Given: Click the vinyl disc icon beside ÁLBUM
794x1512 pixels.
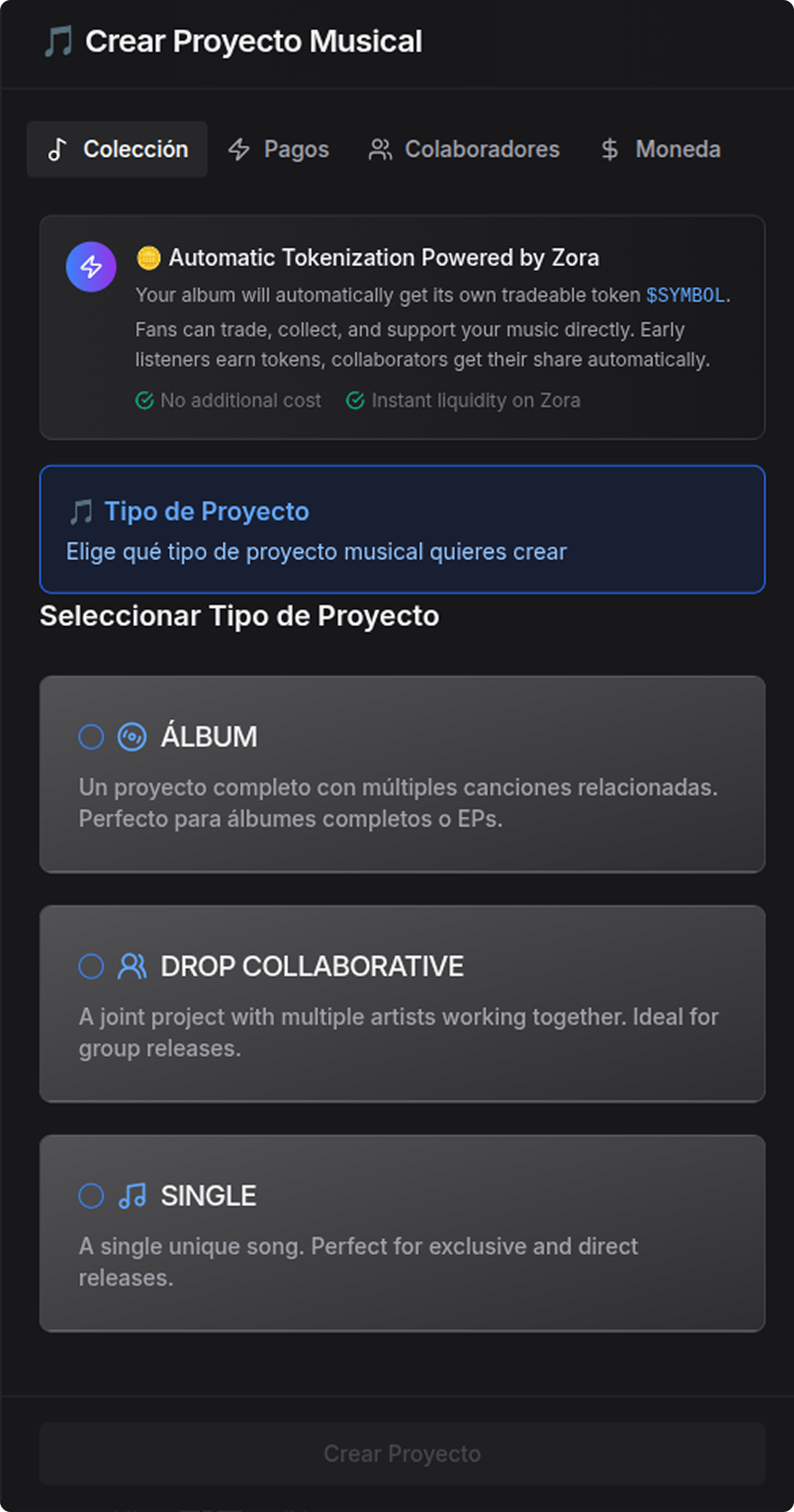Looking at the screenshot, I should pos(132,737).
